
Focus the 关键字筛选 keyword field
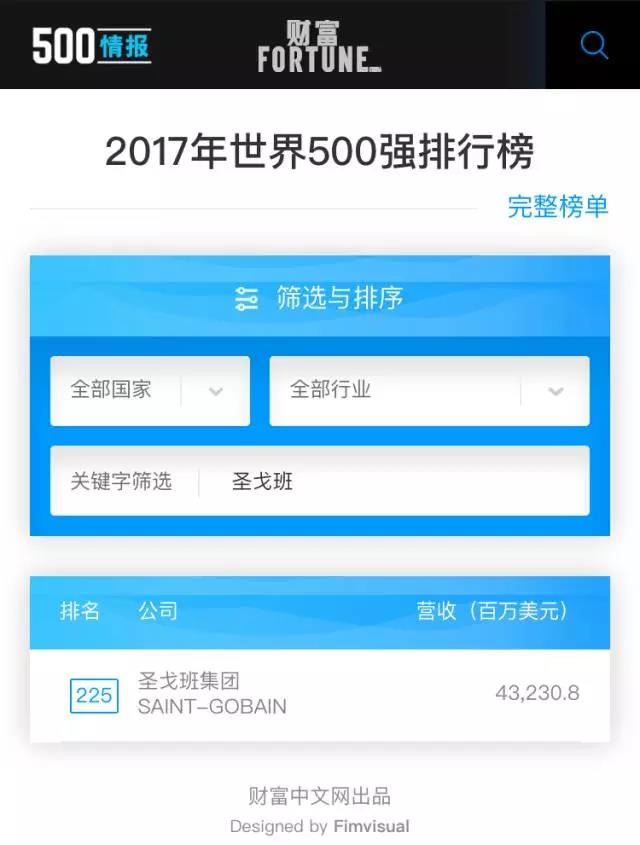pos(390,481)
